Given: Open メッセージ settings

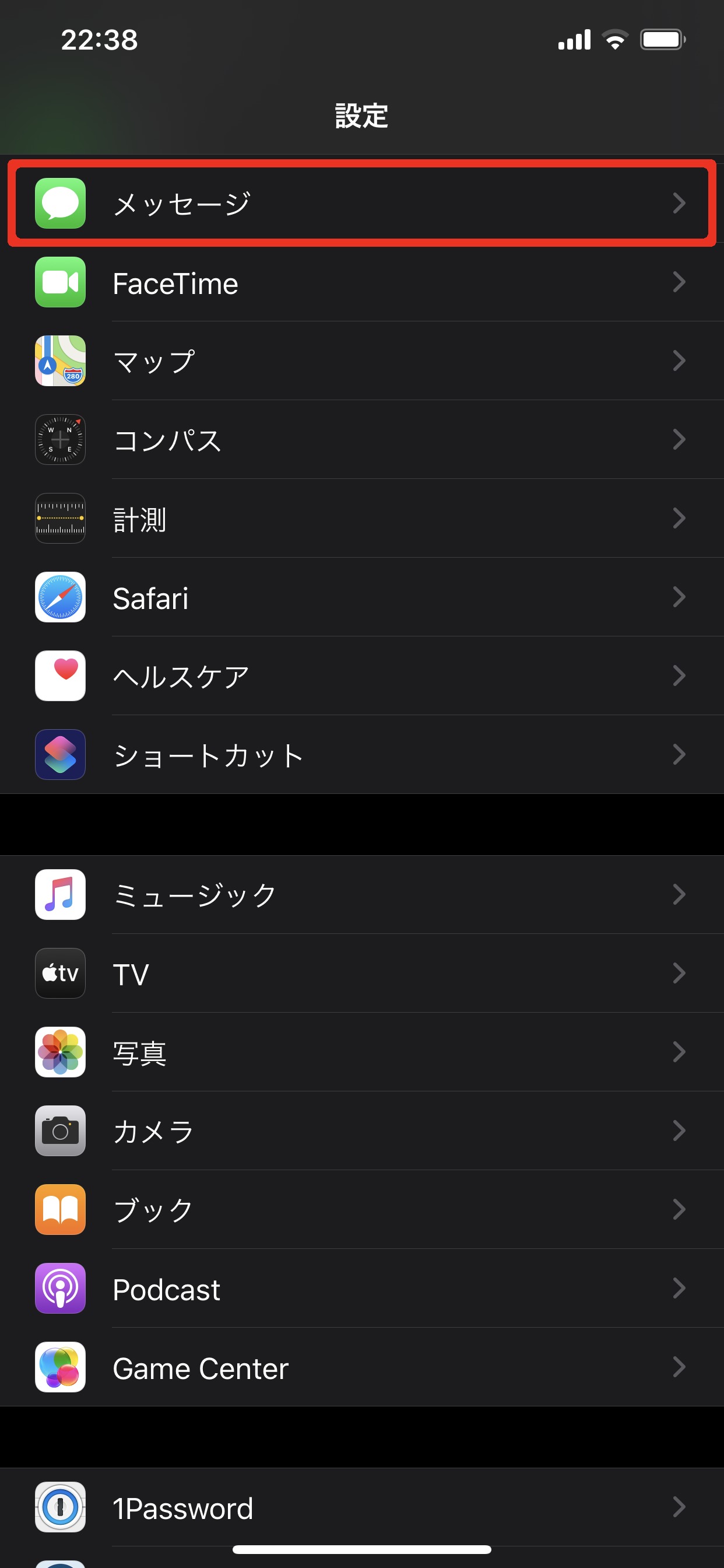Looking at the screenshot, I should point(361,204).
